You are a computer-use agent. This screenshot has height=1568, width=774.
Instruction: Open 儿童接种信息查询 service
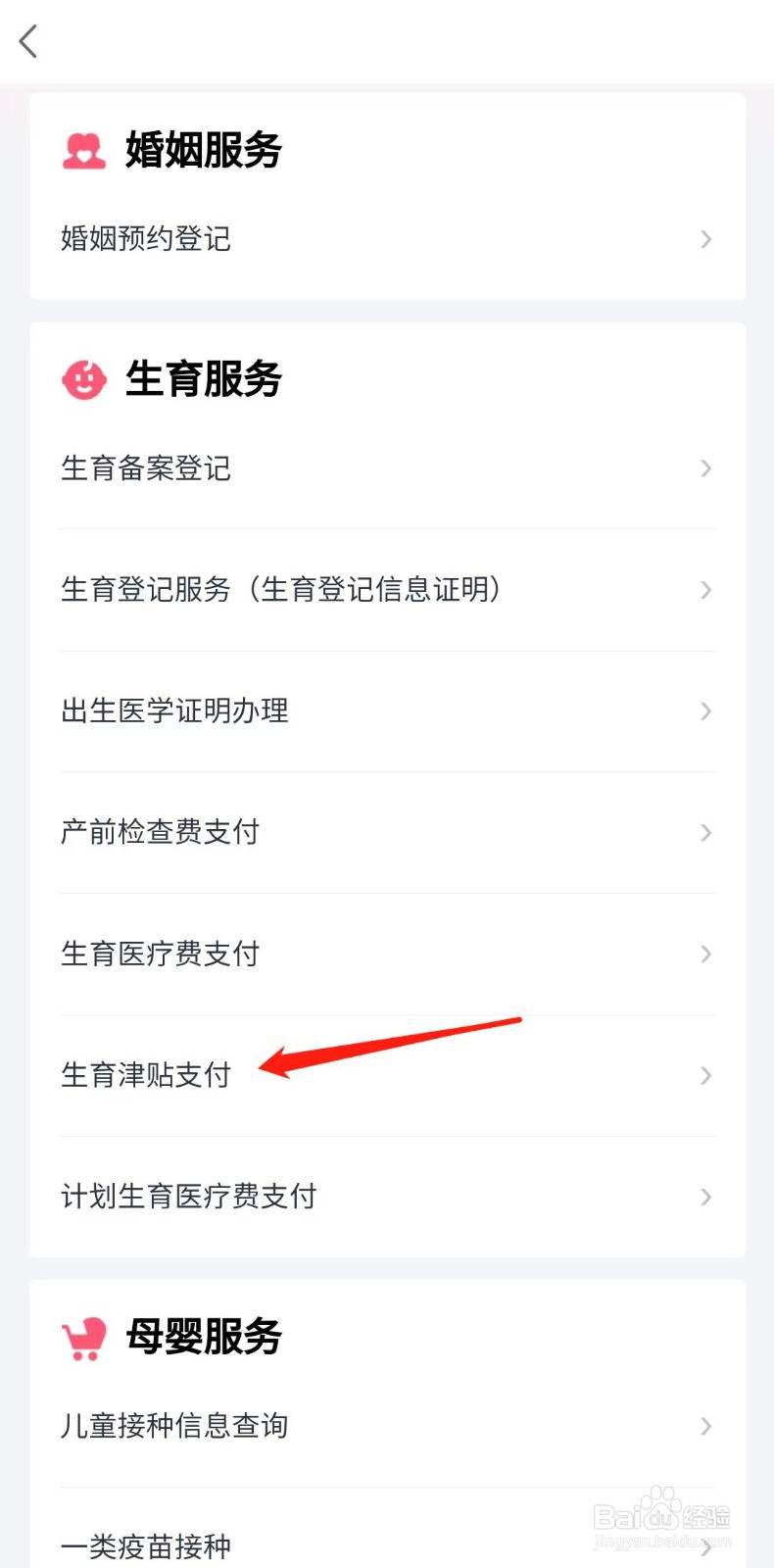pyautogui.click(x=174, y=1426)
